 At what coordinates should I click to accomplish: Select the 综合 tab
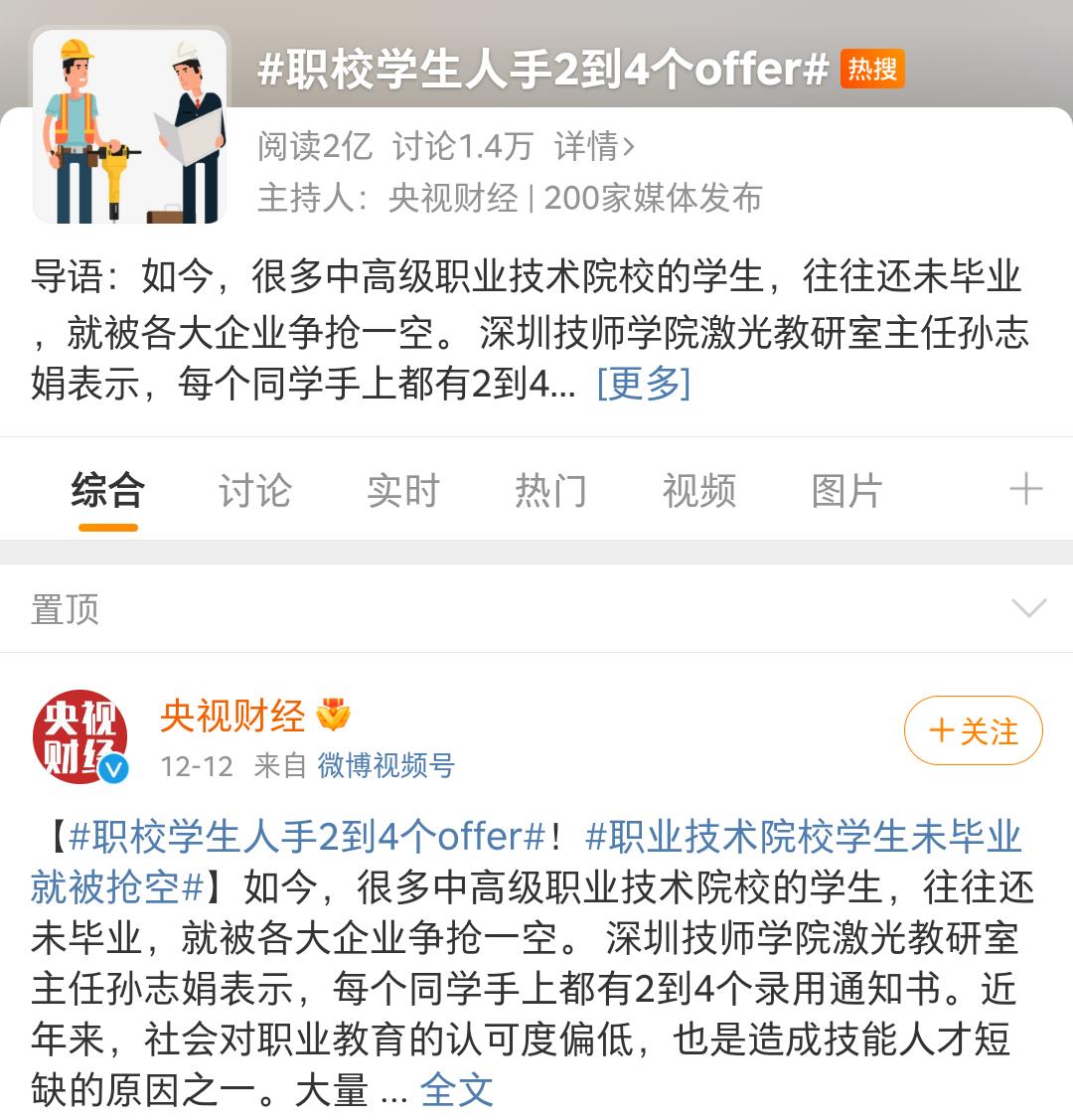tap(107, 490)
